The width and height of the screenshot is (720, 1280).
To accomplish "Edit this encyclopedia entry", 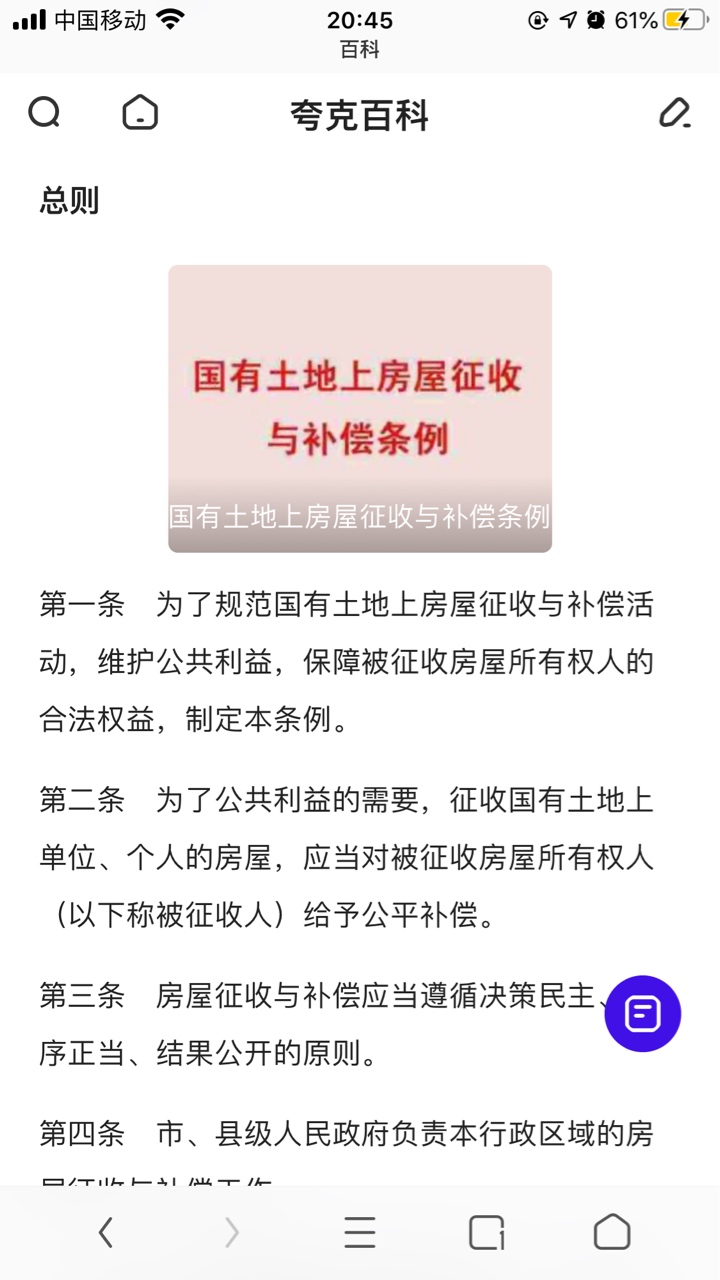I will (675, 112).
